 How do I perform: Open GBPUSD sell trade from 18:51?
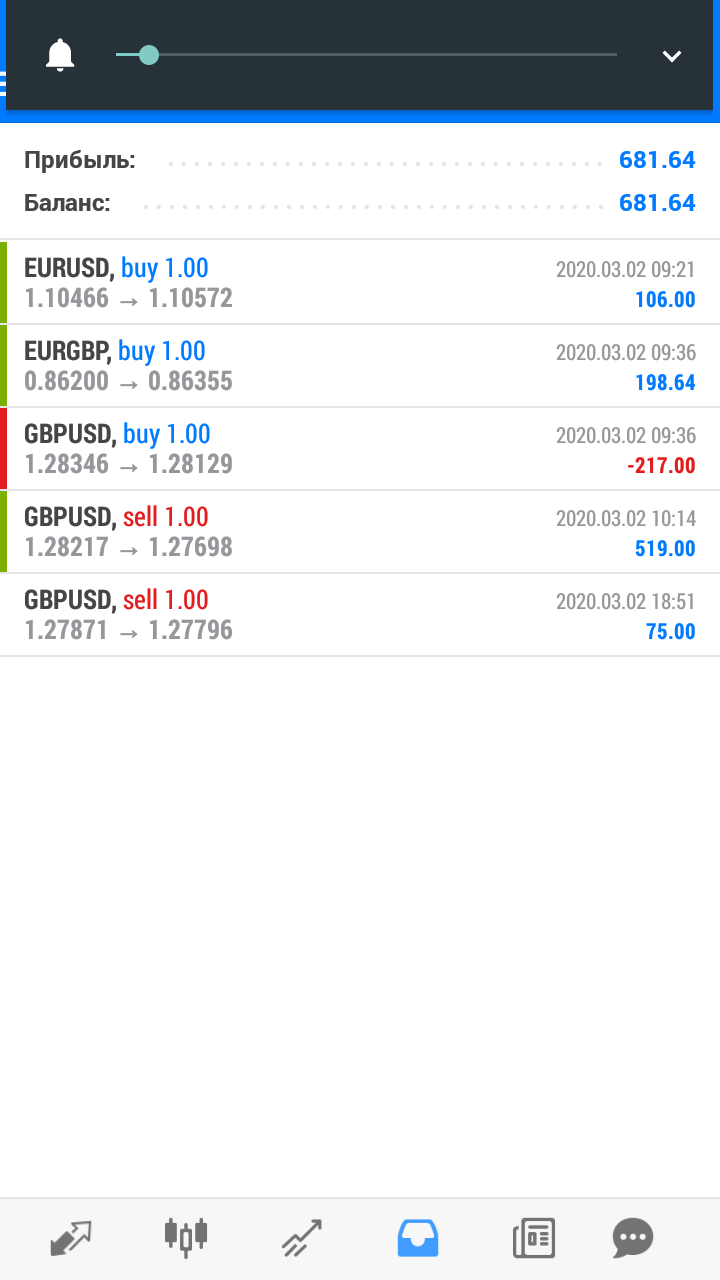point(360,615)
